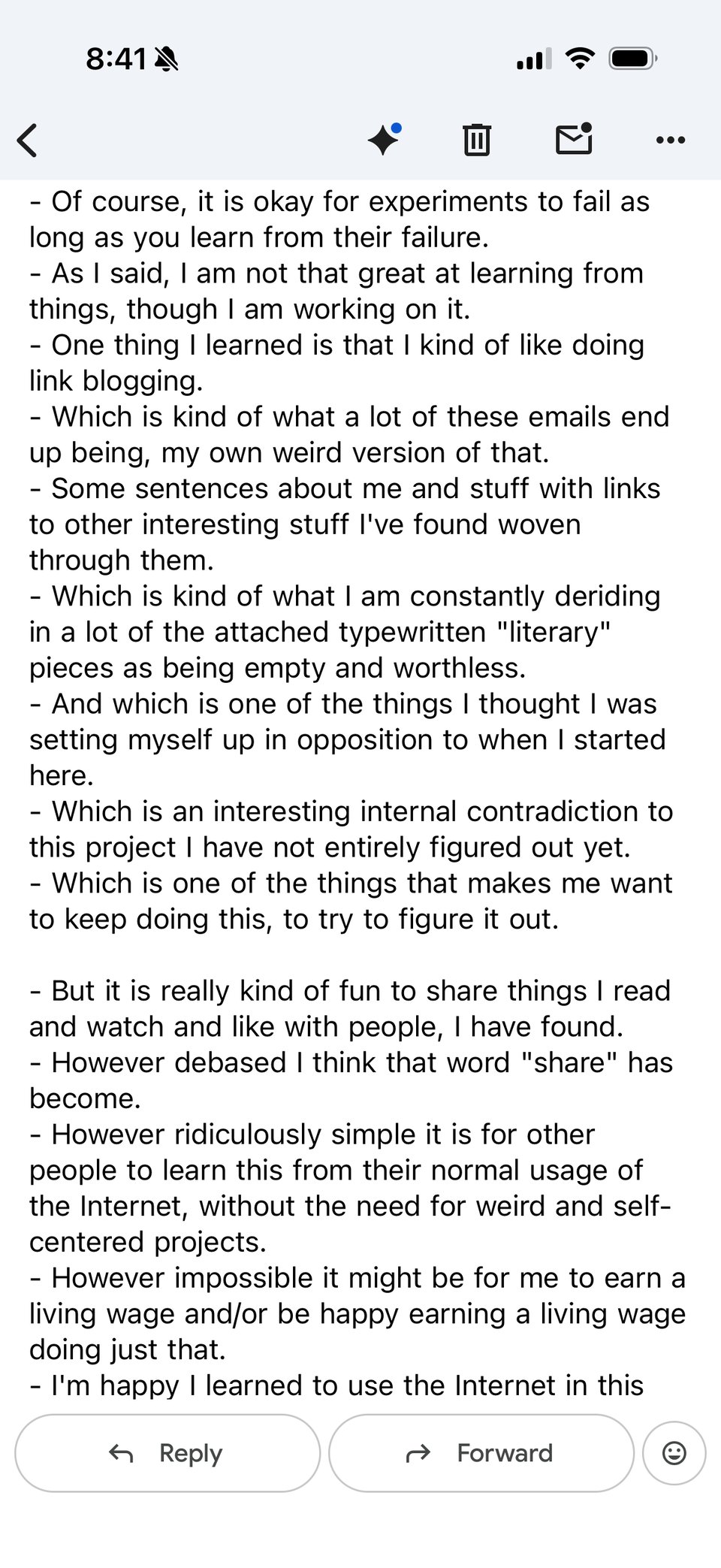The height and width of the screenshot is (1568, 721).
Task: Reply to this email
Action: 167,1453
